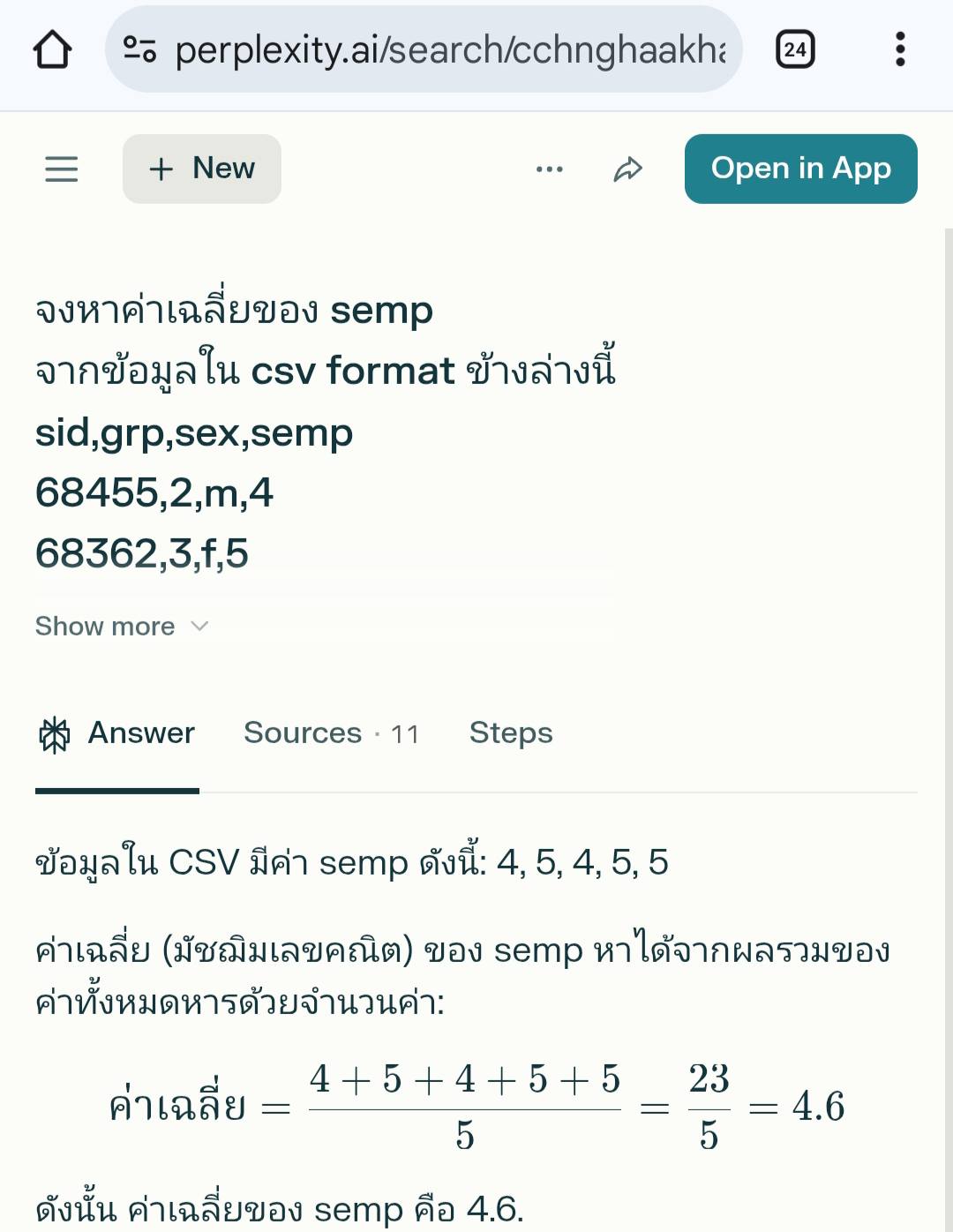Screen dimensions: 953x1232
Task: Expand the question with Show more
Action: [121, 627]
